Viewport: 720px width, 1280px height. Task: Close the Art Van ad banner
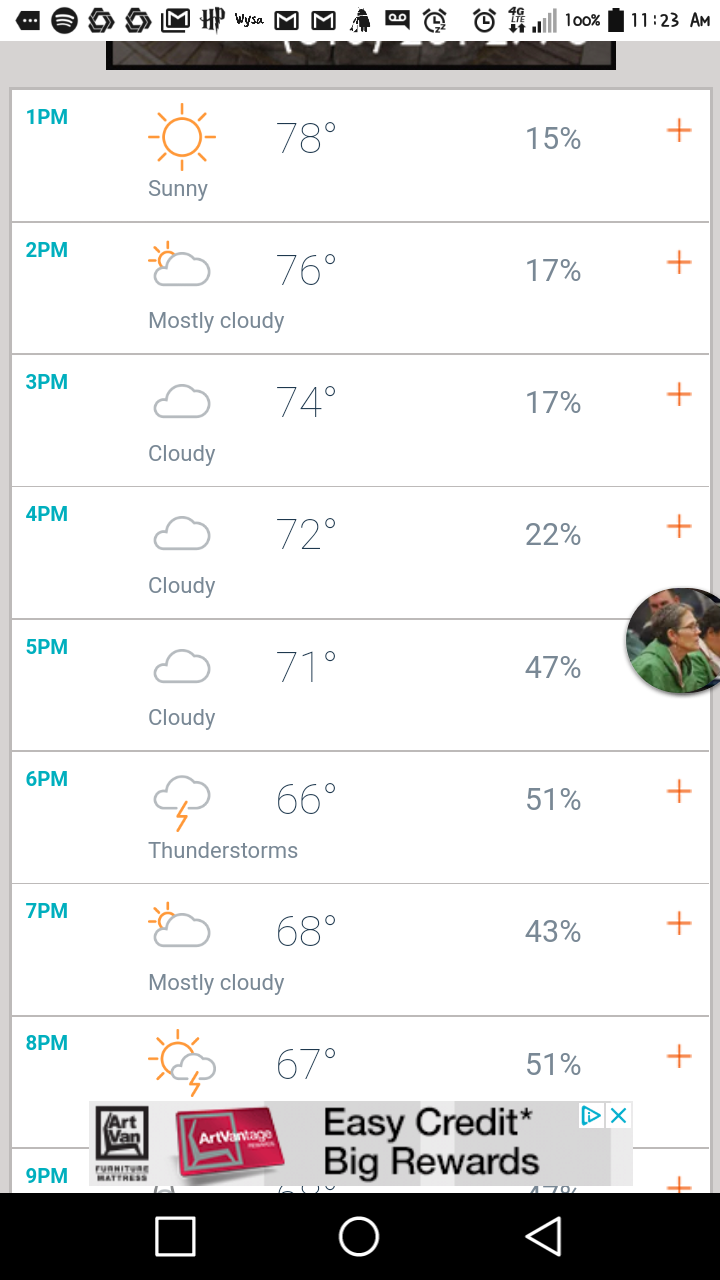[x=619, y=1116]
